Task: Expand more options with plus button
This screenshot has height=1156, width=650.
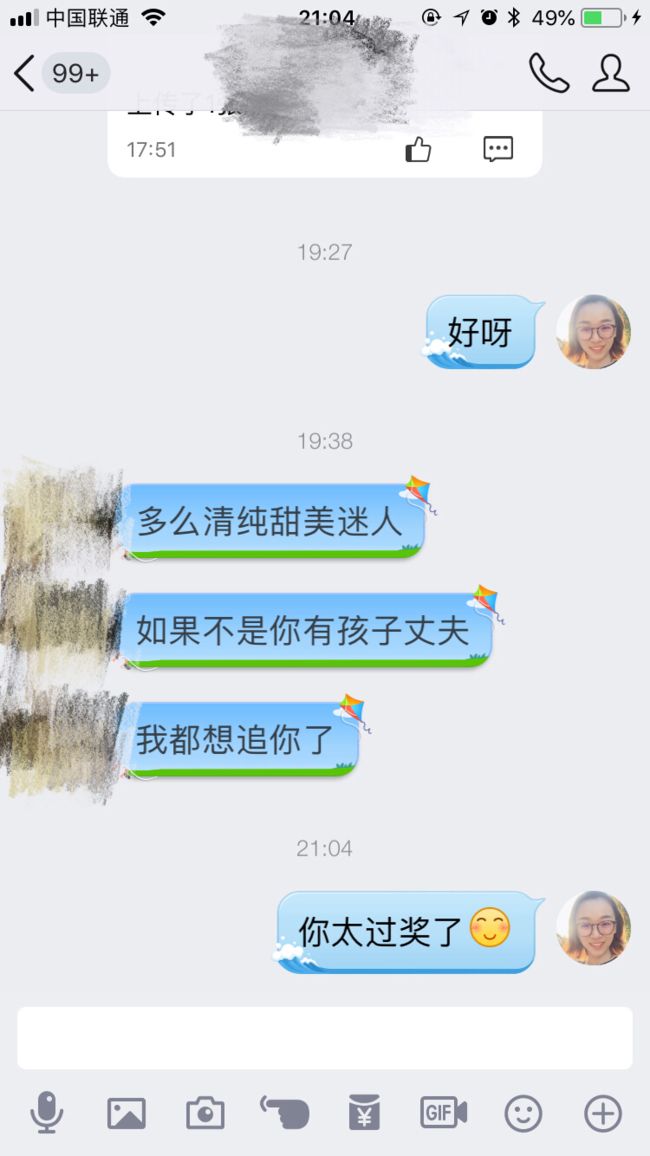Action: coord(603,1113)
